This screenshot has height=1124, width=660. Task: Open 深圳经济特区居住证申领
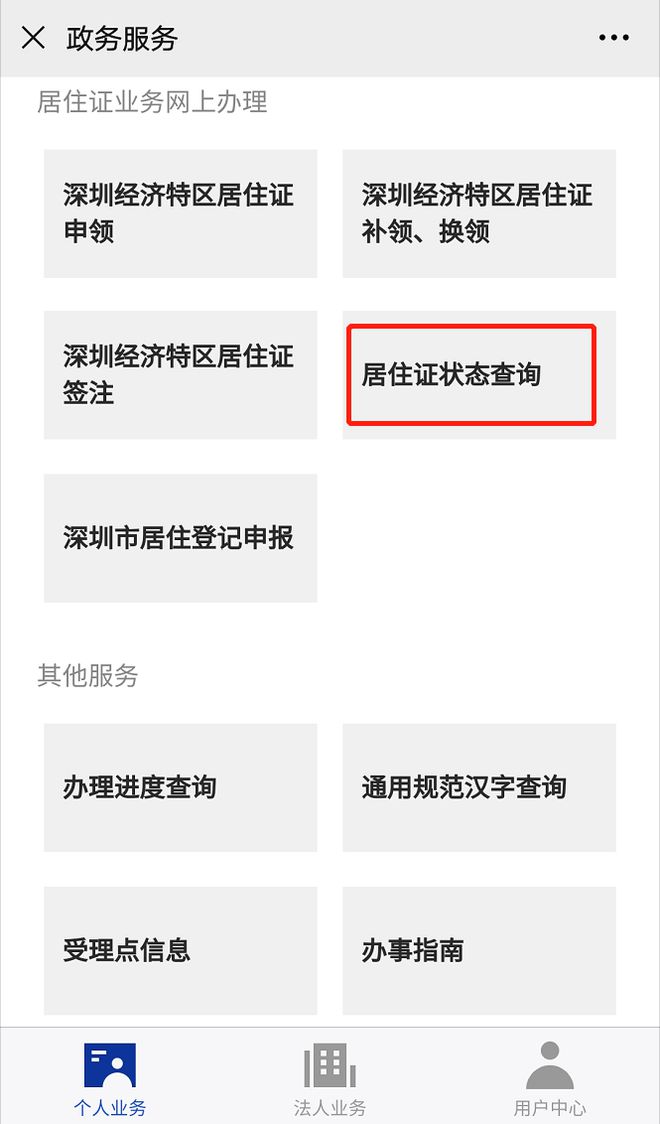(181, 214)
